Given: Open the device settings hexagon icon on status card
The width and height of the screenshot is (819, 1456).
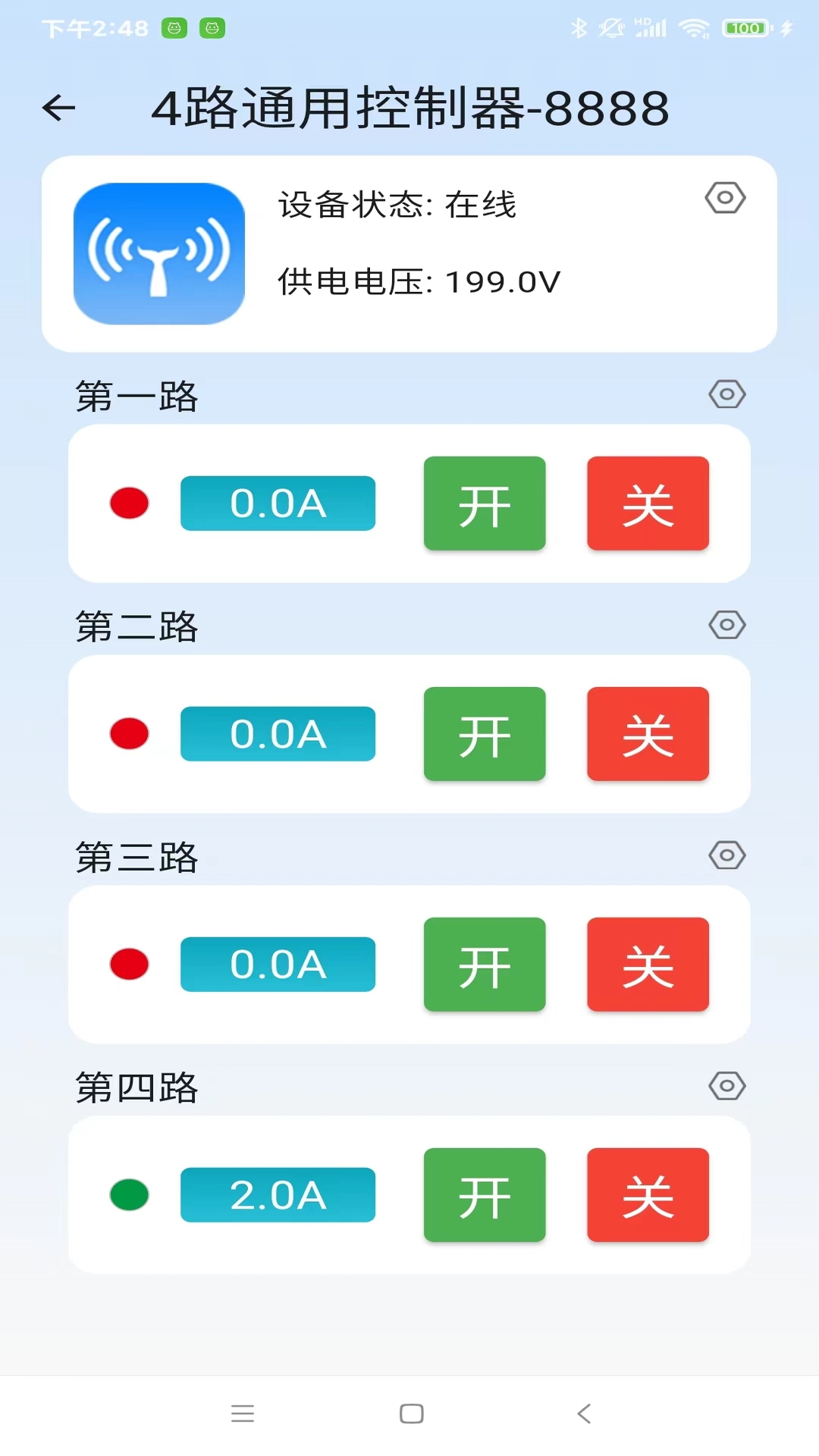Looking at the screenshot, I should coord(726,197).
